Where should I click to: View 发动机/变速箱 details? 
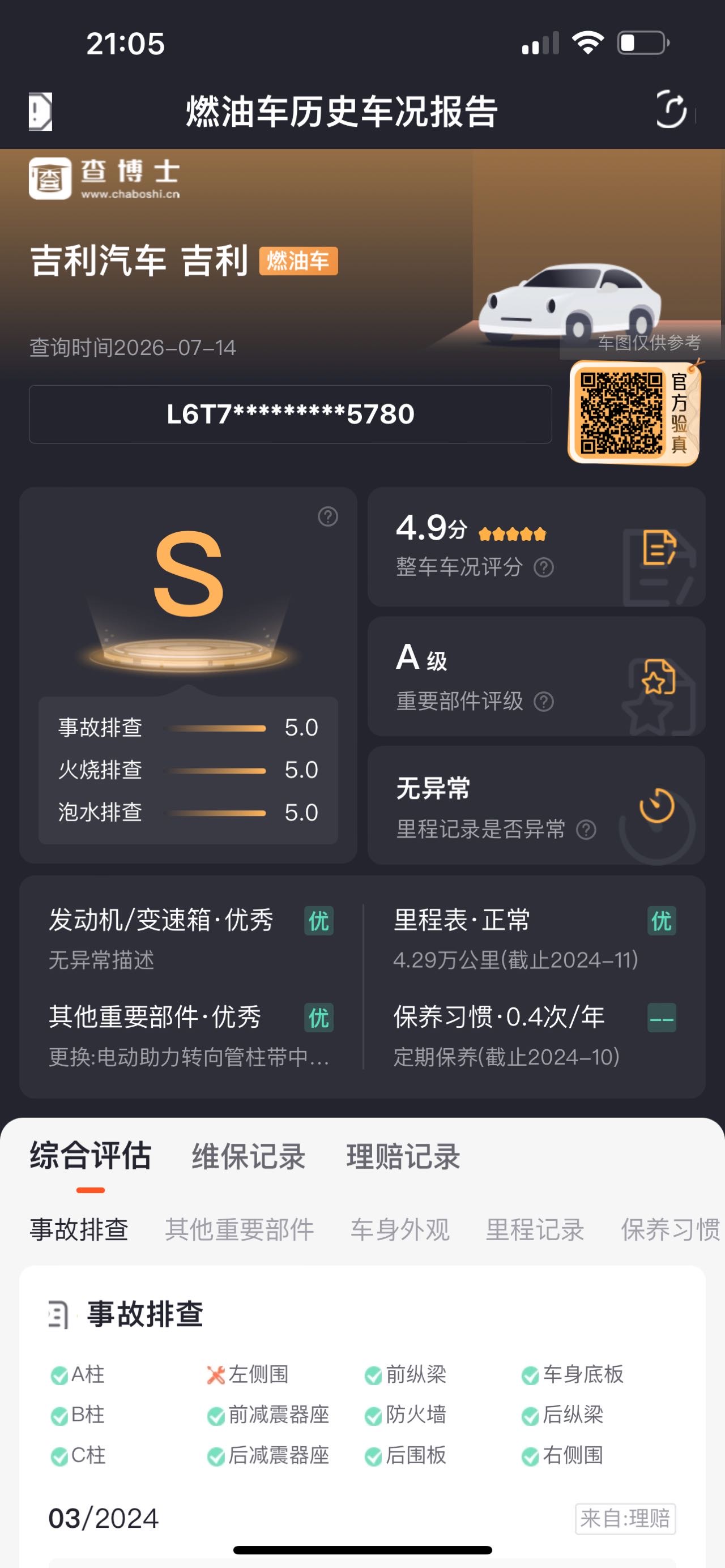click(x=190, y=938)
